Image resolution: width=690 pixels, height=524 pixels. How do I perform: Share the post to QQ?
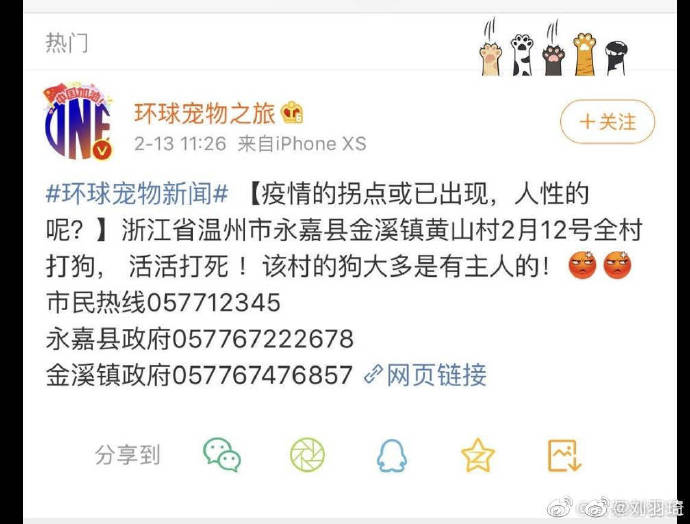click(x=391, y=454)
